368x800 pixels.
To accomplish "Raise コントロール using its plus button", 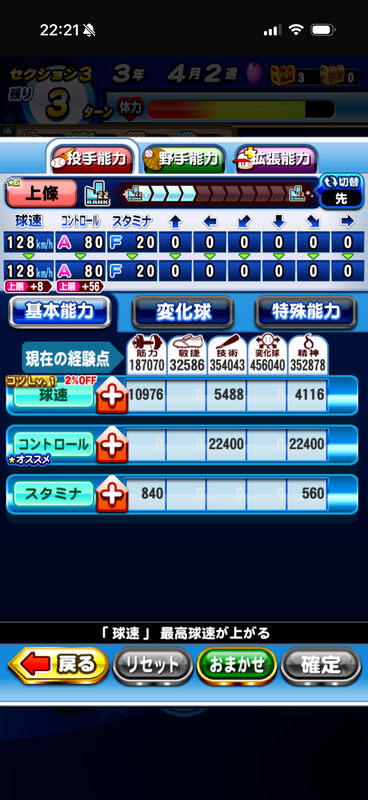I will point(112,444).
